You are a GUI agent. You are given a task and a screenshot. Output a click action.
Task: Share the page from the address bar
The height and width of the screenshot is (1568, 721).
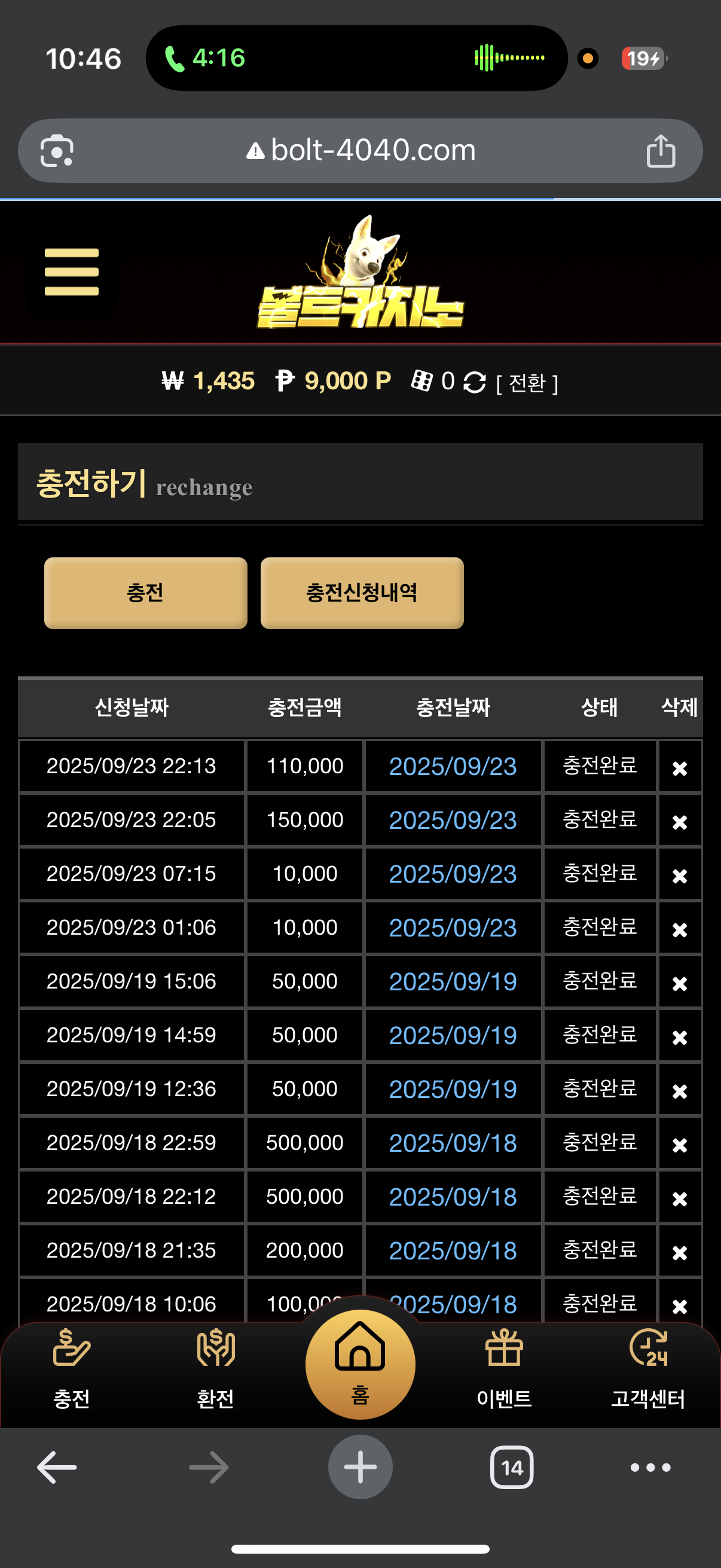click(x=661, y=150)
